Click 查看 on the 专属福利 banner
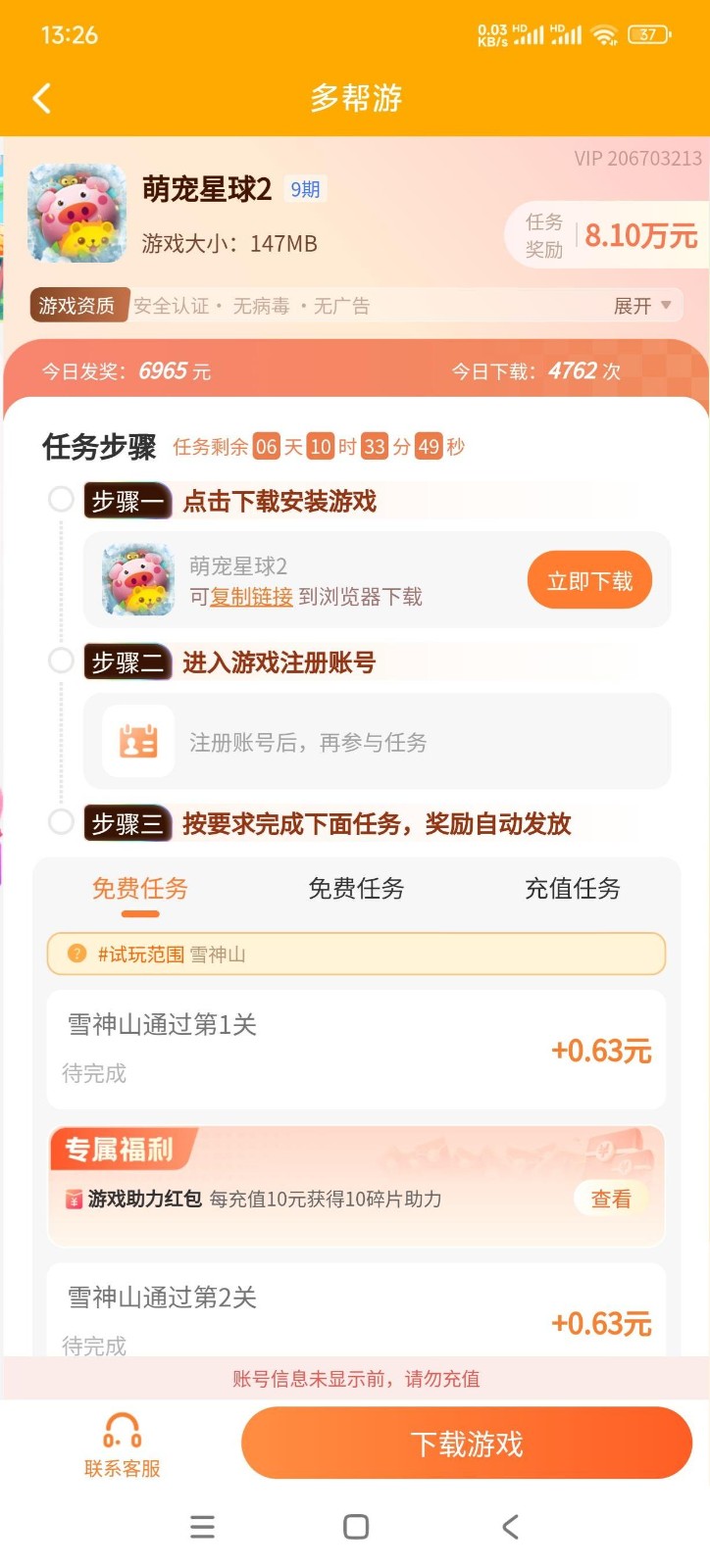The image size is (710, 1568). [610, 1199]
